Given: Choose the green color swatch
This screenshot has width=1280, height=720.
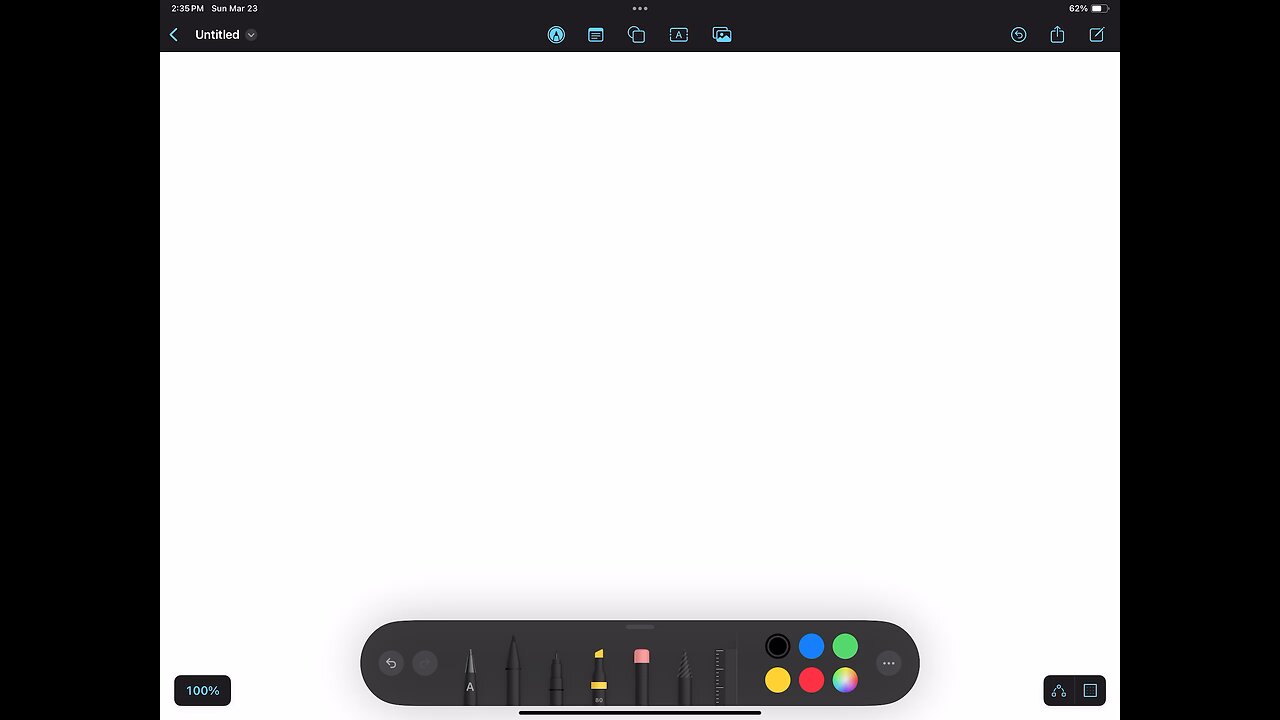Looking at the screenshot, I should coord(845,646).
